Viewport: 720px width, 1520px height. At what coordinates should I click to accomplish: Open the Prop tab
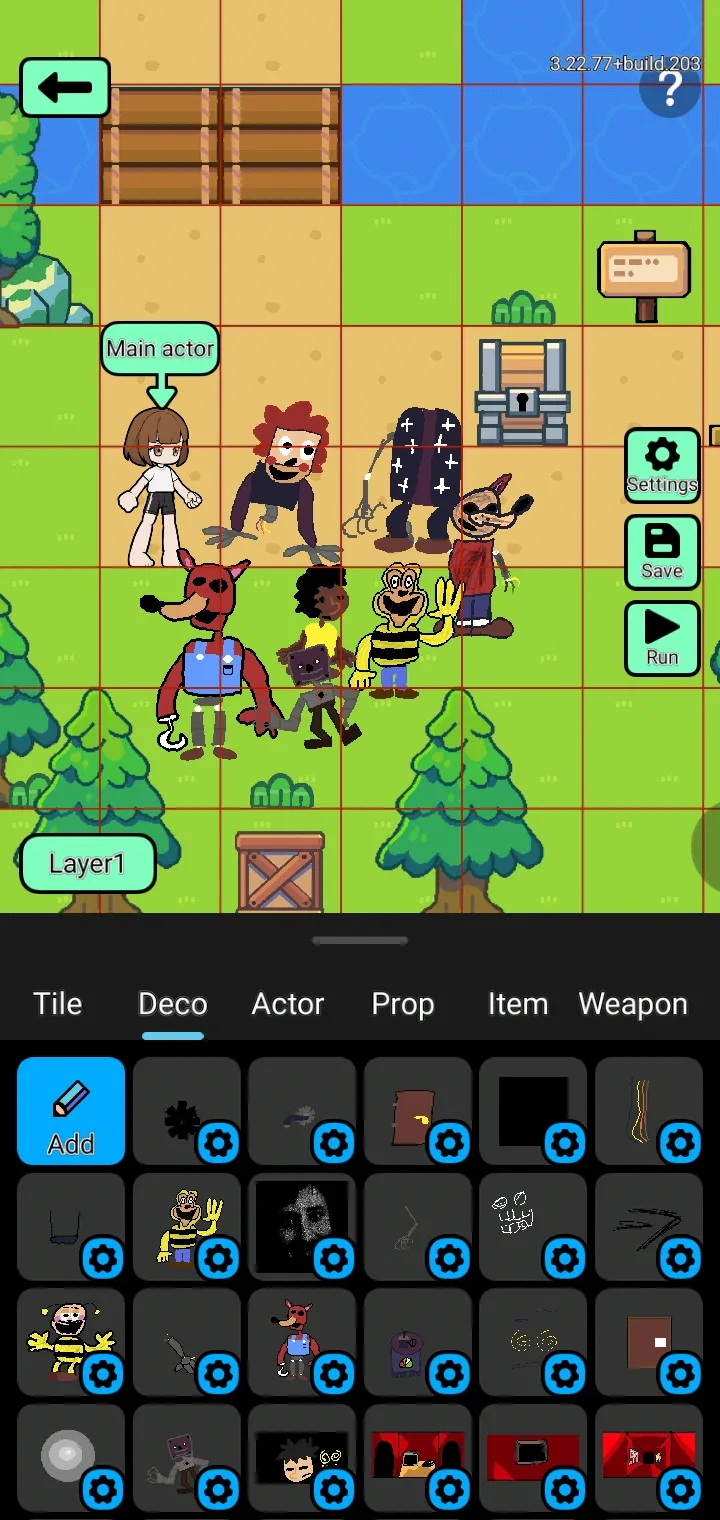click(x=402, y=1004)
